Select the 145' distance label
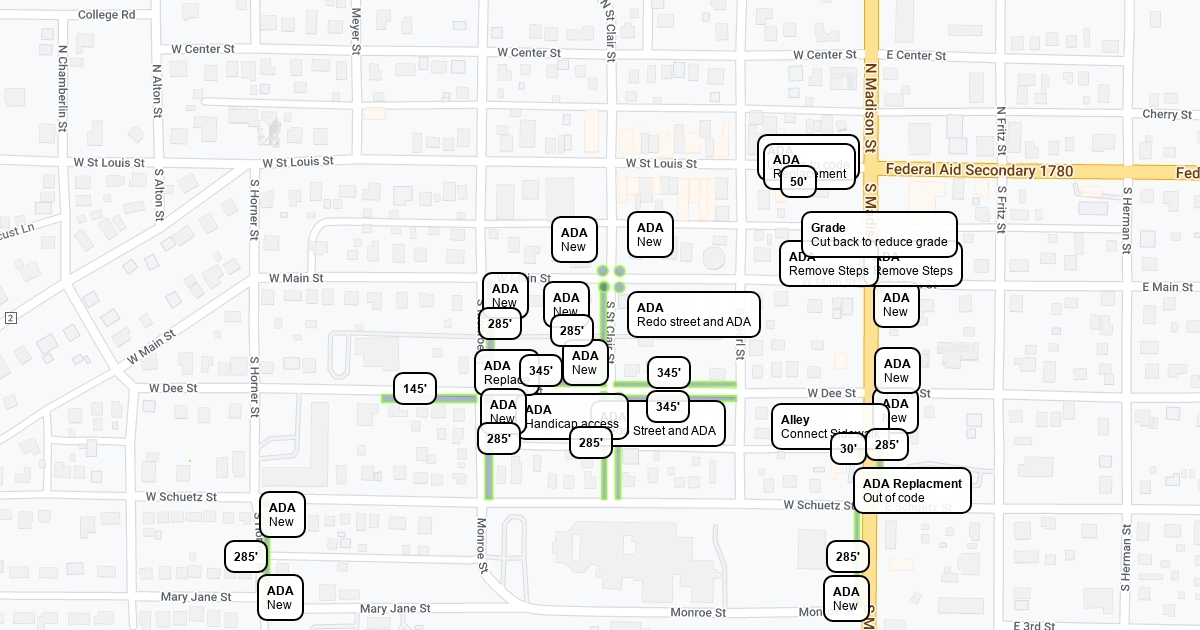 (415, 388)
